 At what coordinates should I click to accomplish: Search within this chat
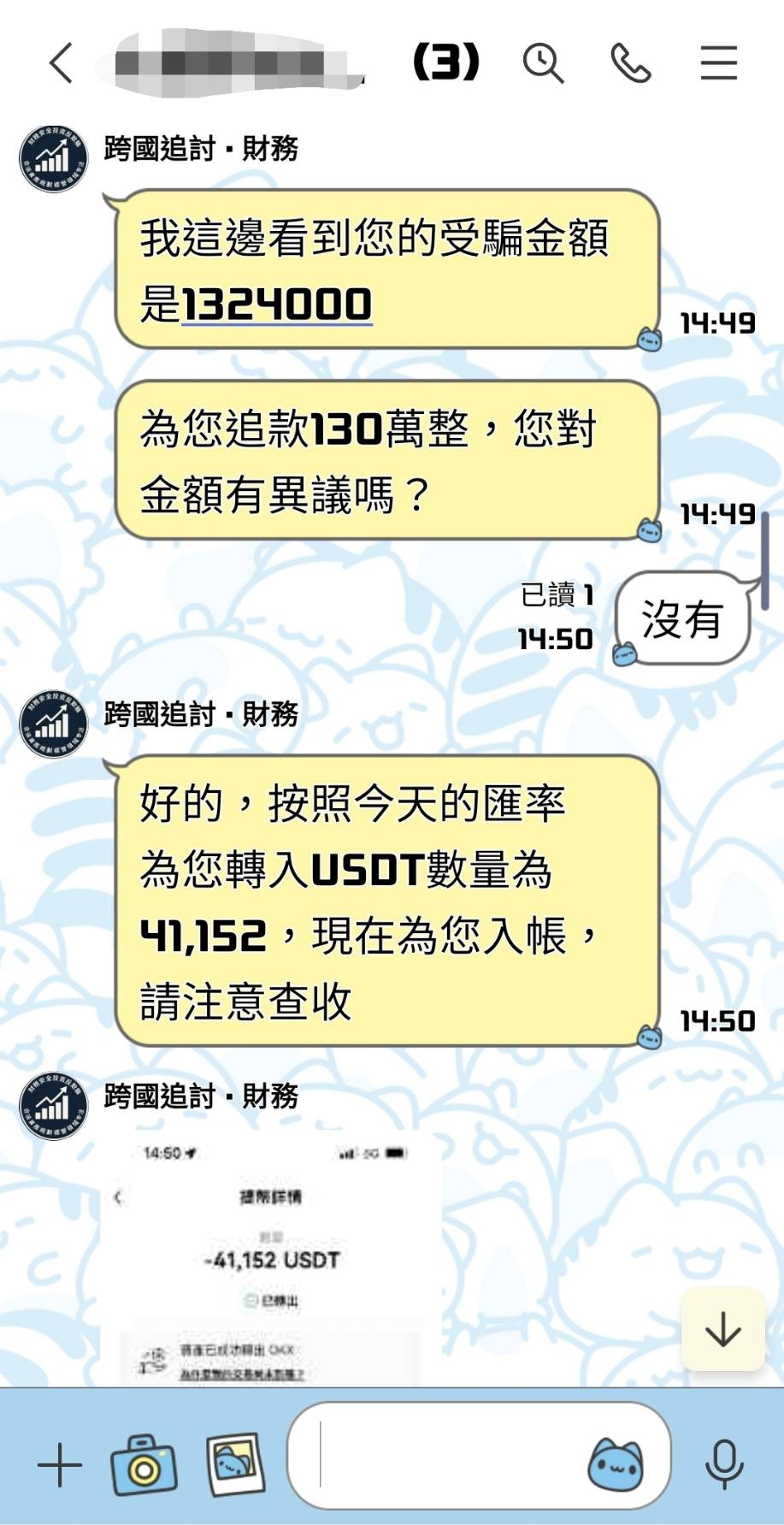click(x=543, y=63)
